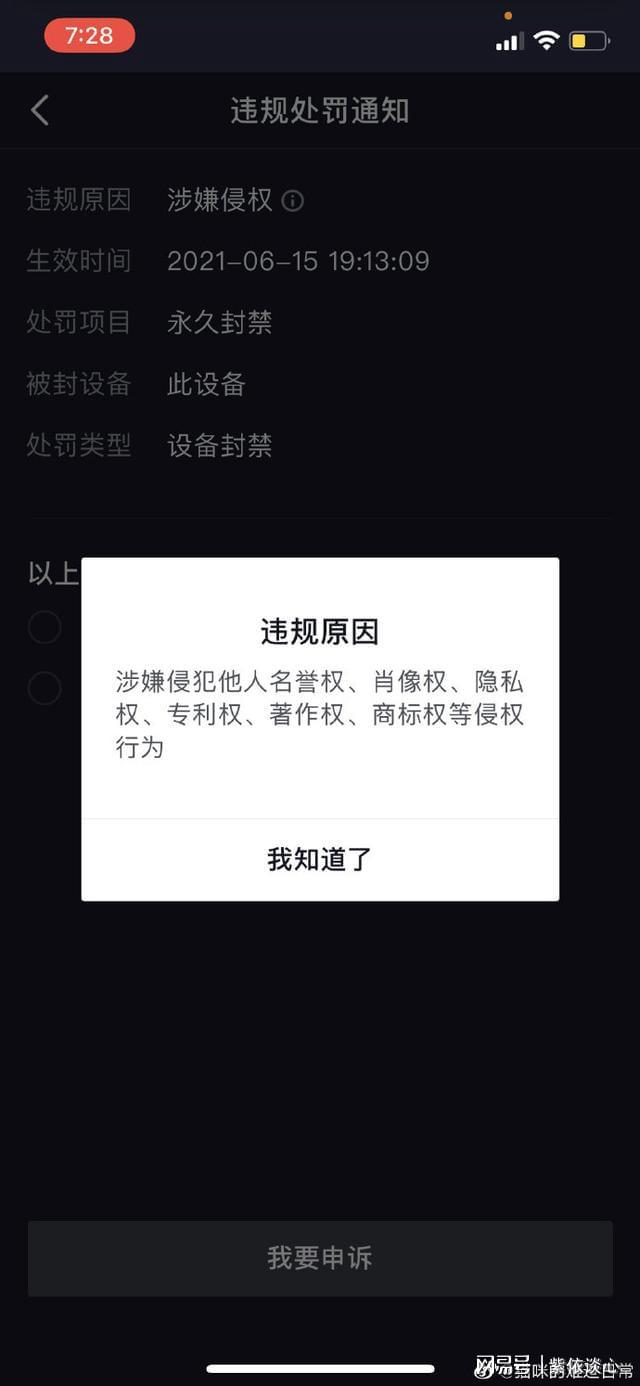Tap the 我要申诉 appeal button
Viewport: 640px width, 1386px height.
[319, 1257]
